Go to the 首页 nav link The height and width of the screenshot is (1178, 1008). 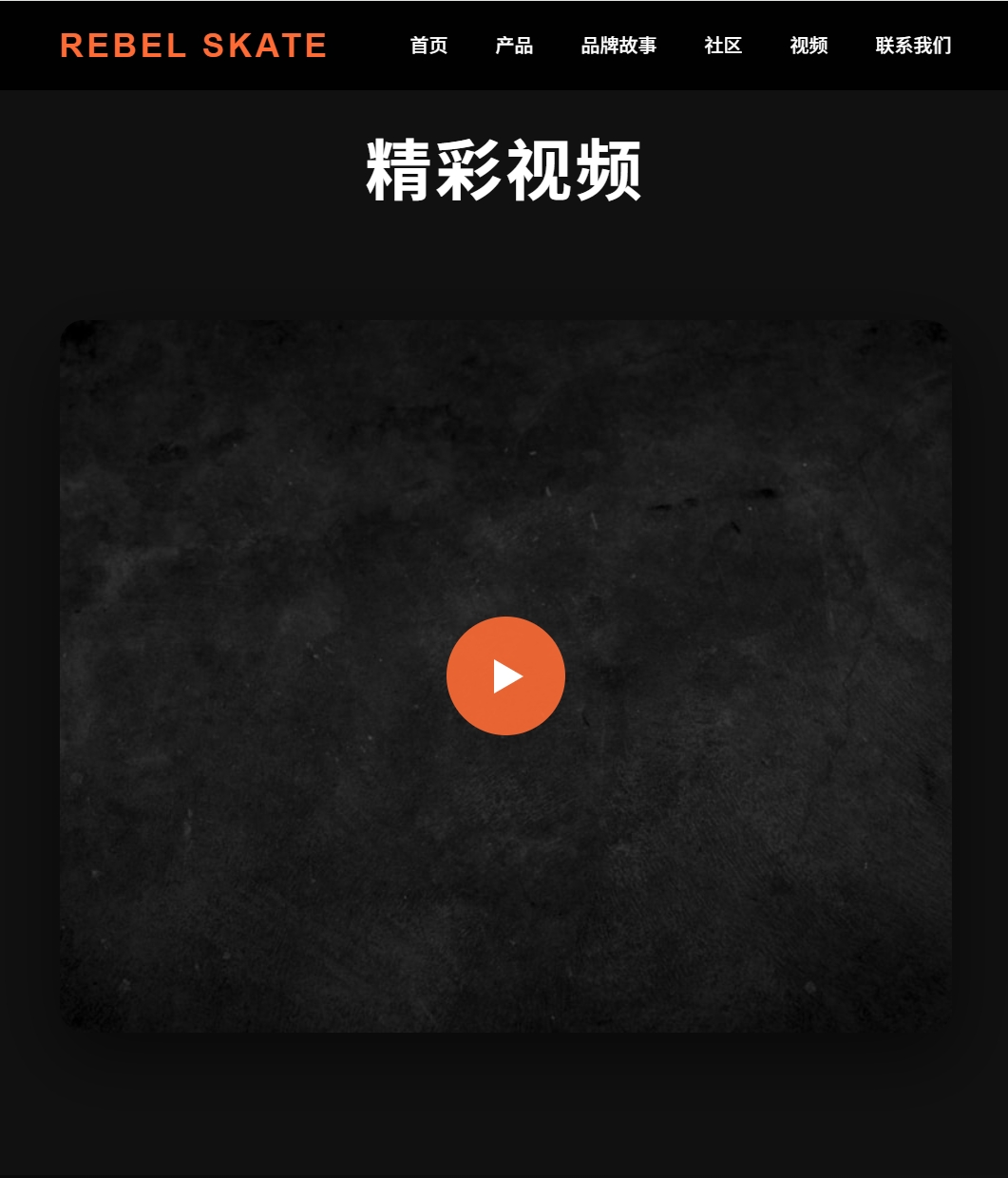tap(428, 46)
